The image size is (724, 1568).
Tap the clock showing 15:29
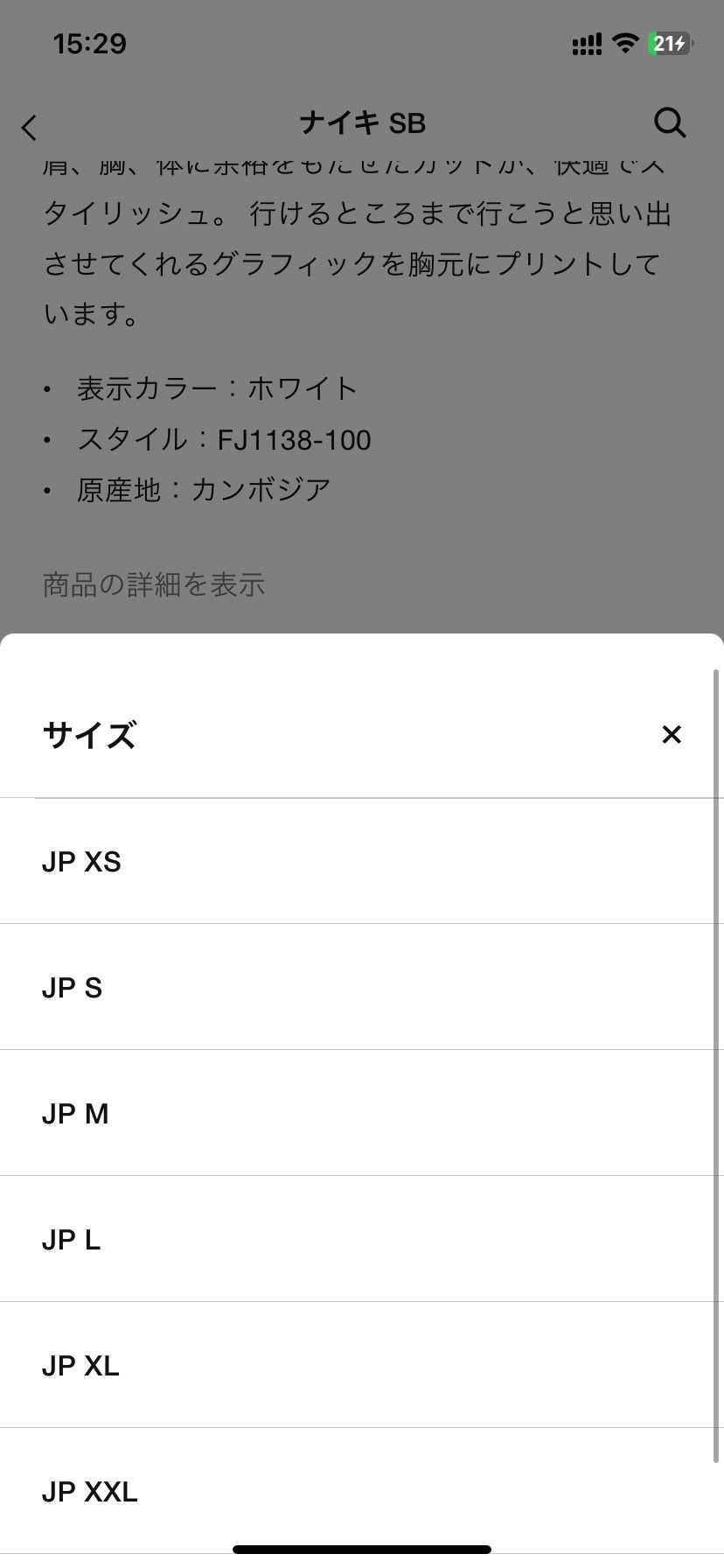(x=89, y=43)
